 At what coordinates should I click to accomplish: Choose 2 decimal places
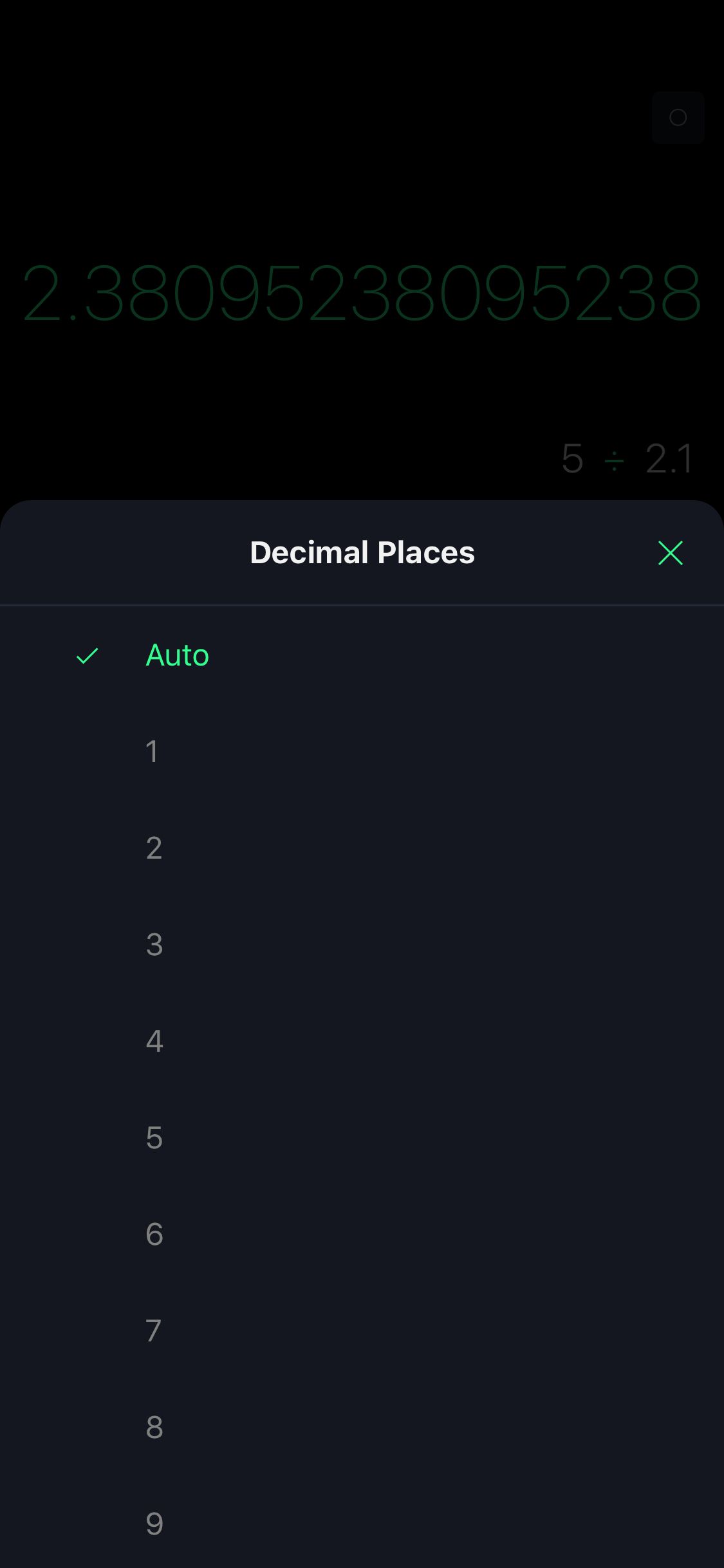click(362, 848)
